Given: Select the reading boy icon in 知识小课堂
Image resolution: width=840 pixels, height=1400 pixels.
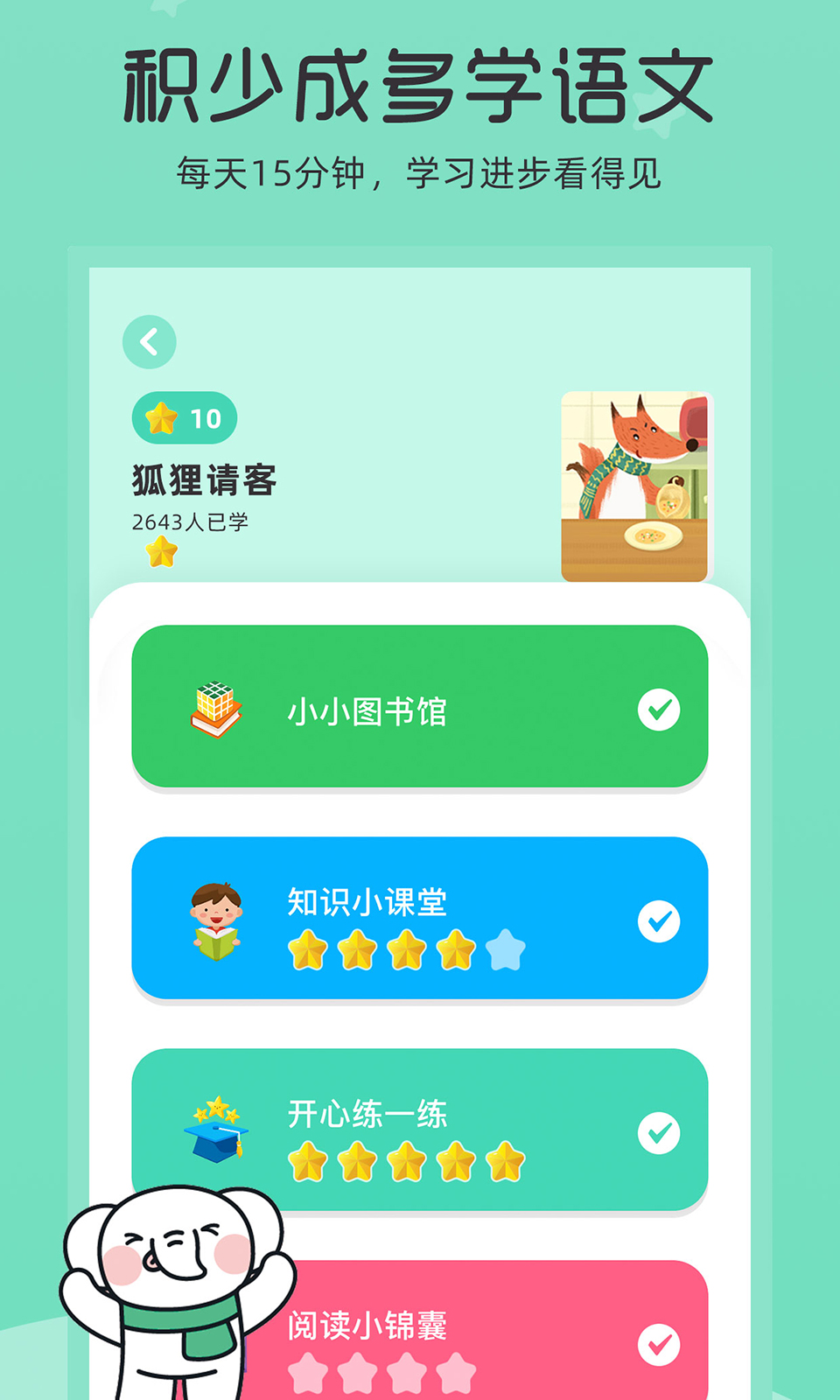Looking at the screenshot, I should click(217, 920).
